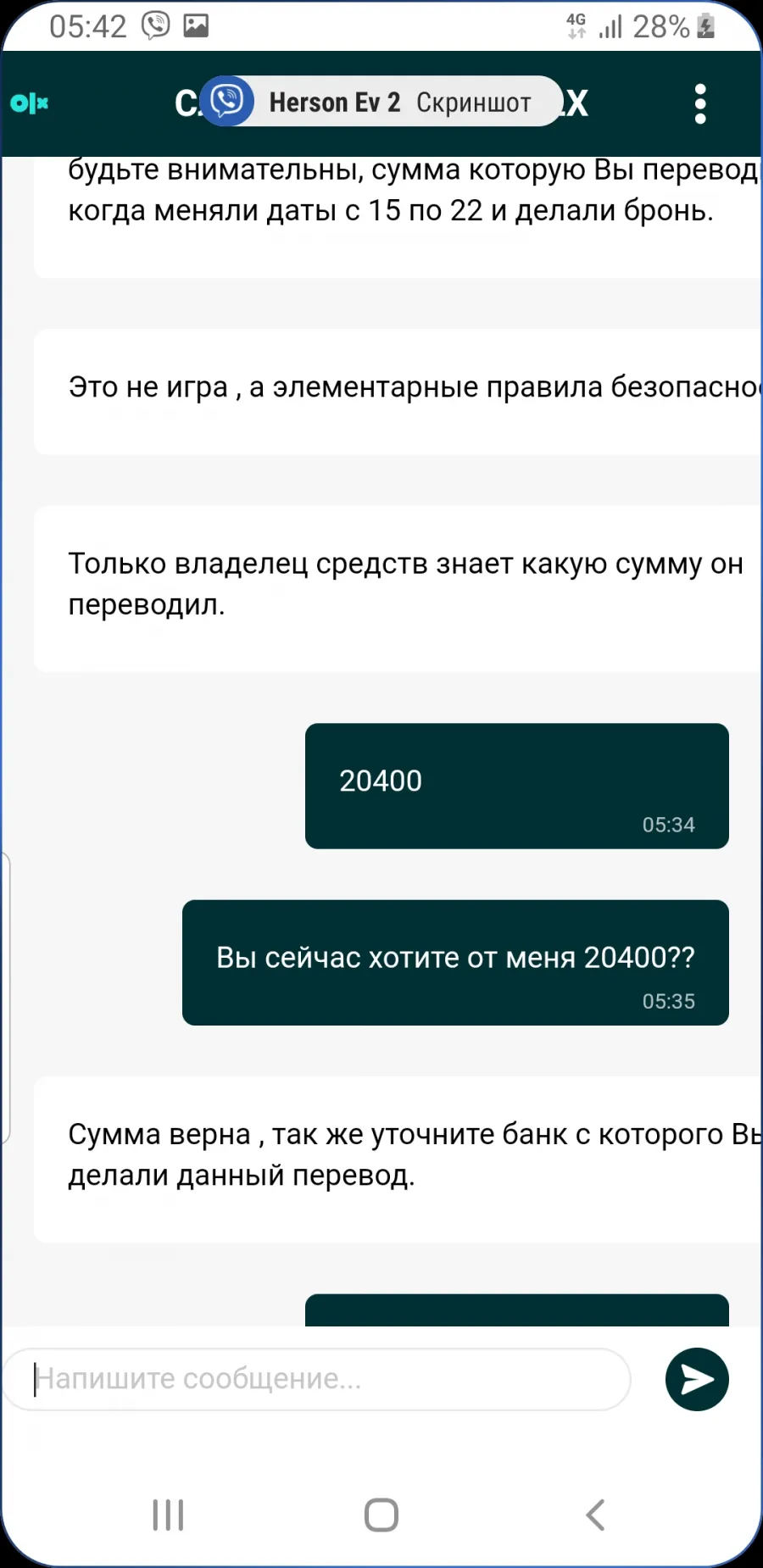
Task: Go back using the system back button
Action: pos(596,1515)
